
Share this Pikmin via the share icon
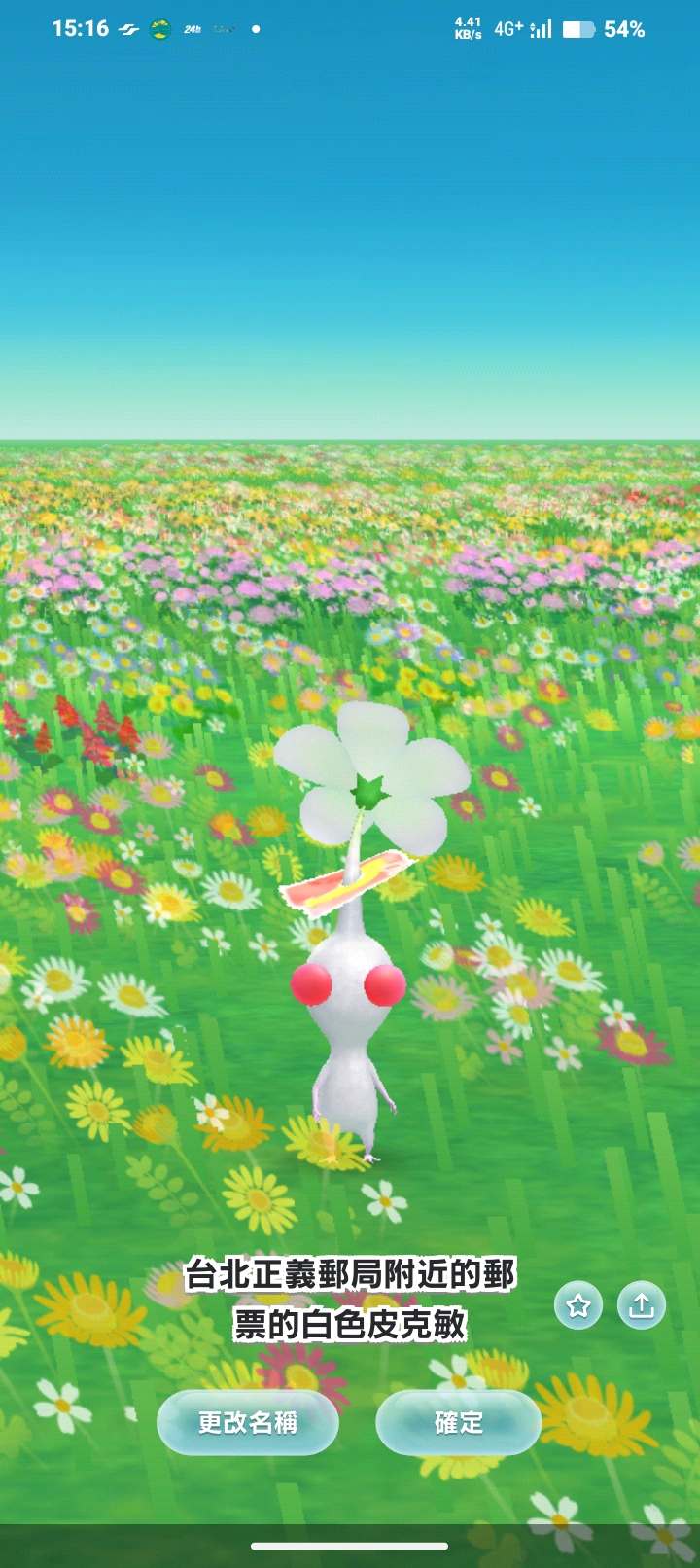pos(641,1305)
